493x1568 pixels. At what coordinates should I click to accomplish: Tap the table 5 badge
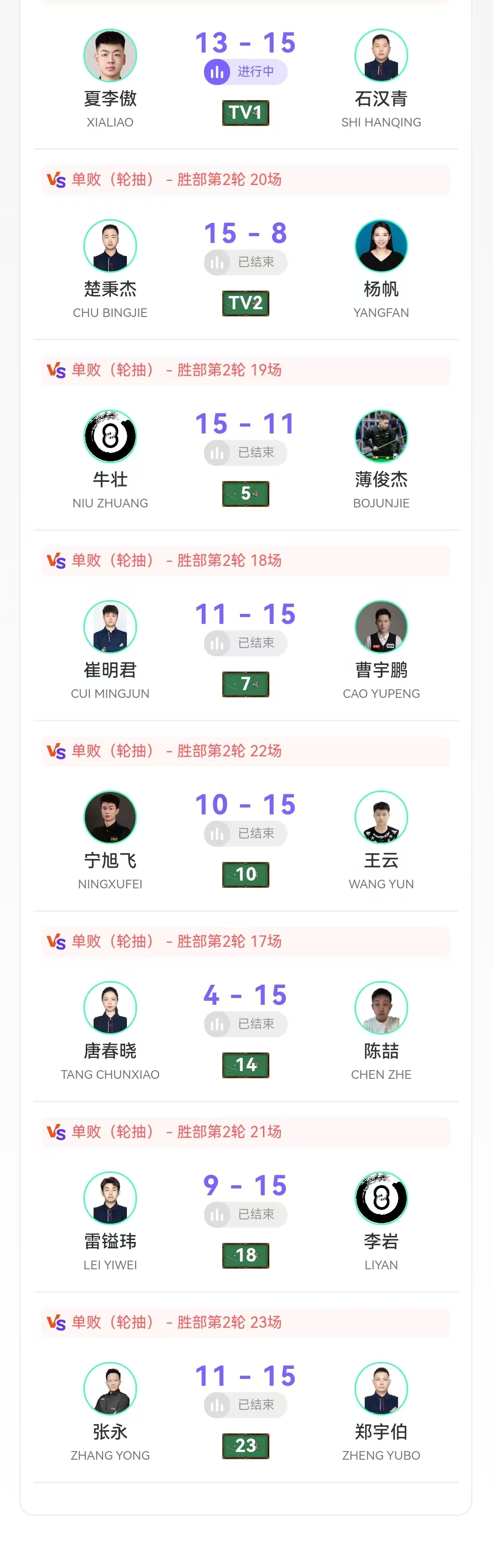coord(245,494)
